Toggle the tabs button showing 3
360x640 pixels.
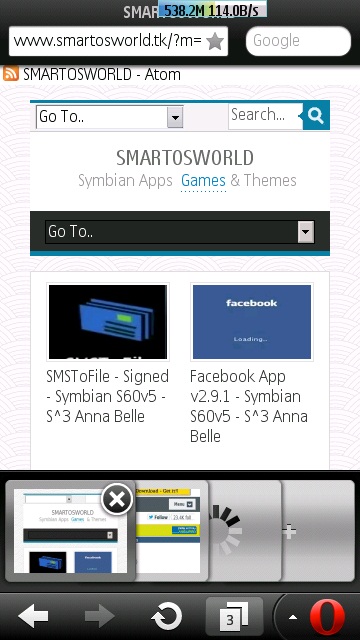click(x=234, y=616)
